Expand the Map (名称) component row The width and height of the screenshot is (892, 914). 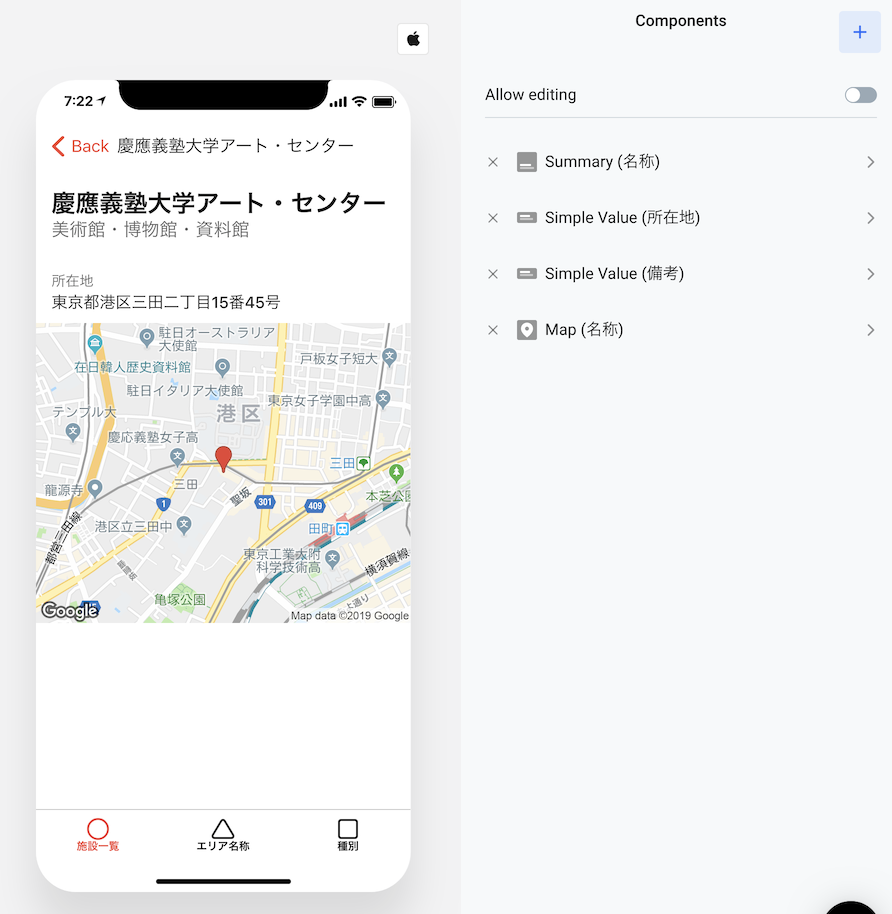(x=870, y=329)
